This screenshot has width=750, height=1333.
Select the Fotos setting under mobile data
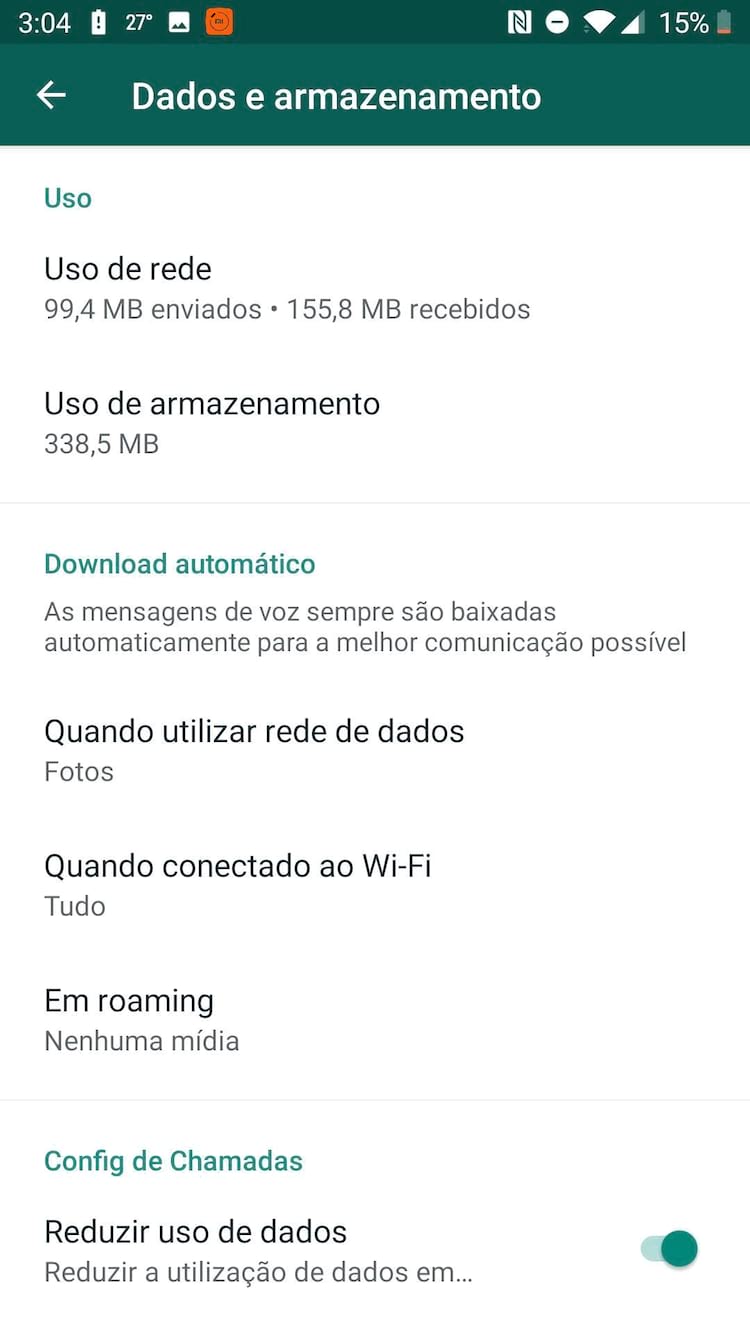click(x=79, y=771)
